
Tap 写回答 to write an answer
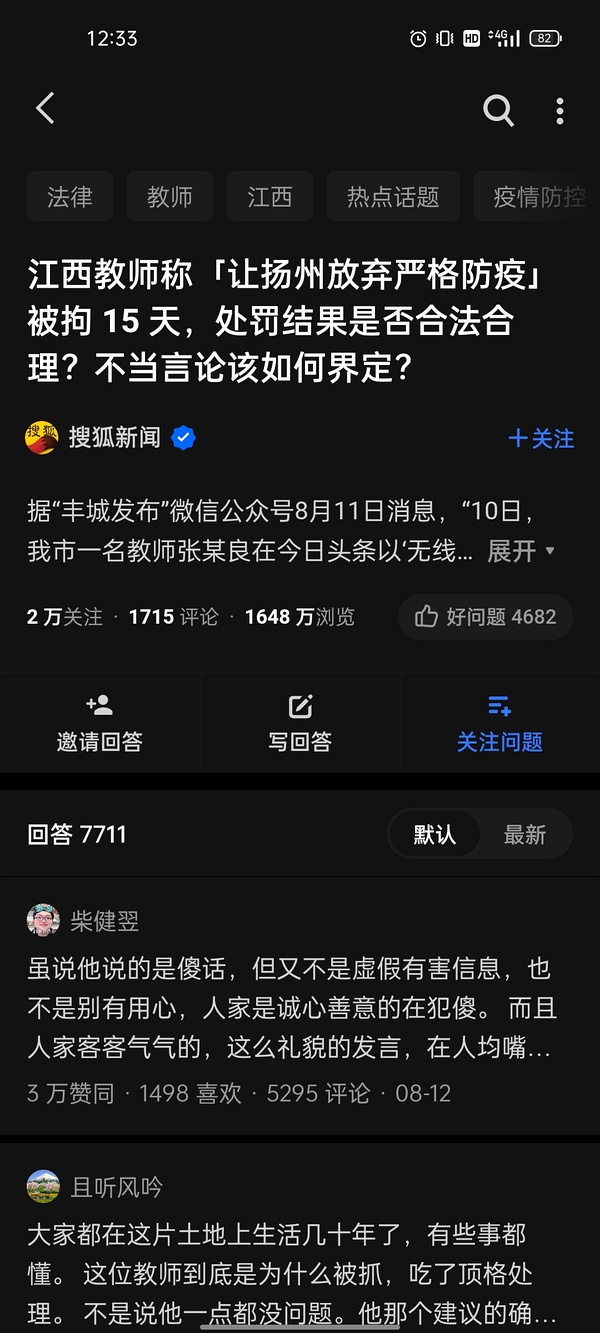pos(299,723)
